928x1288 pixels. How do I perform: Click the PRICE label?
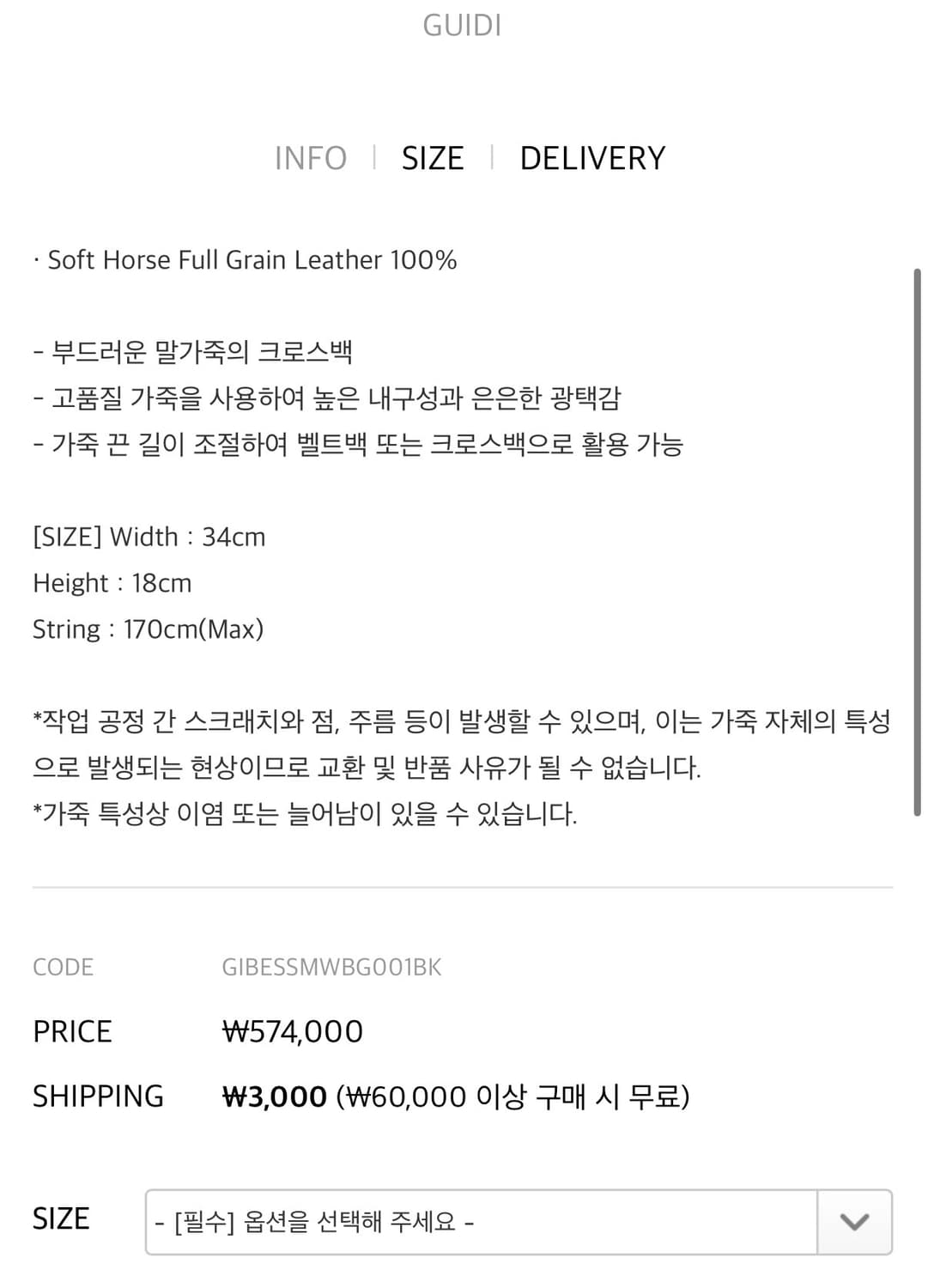[x=72, y=1030]
